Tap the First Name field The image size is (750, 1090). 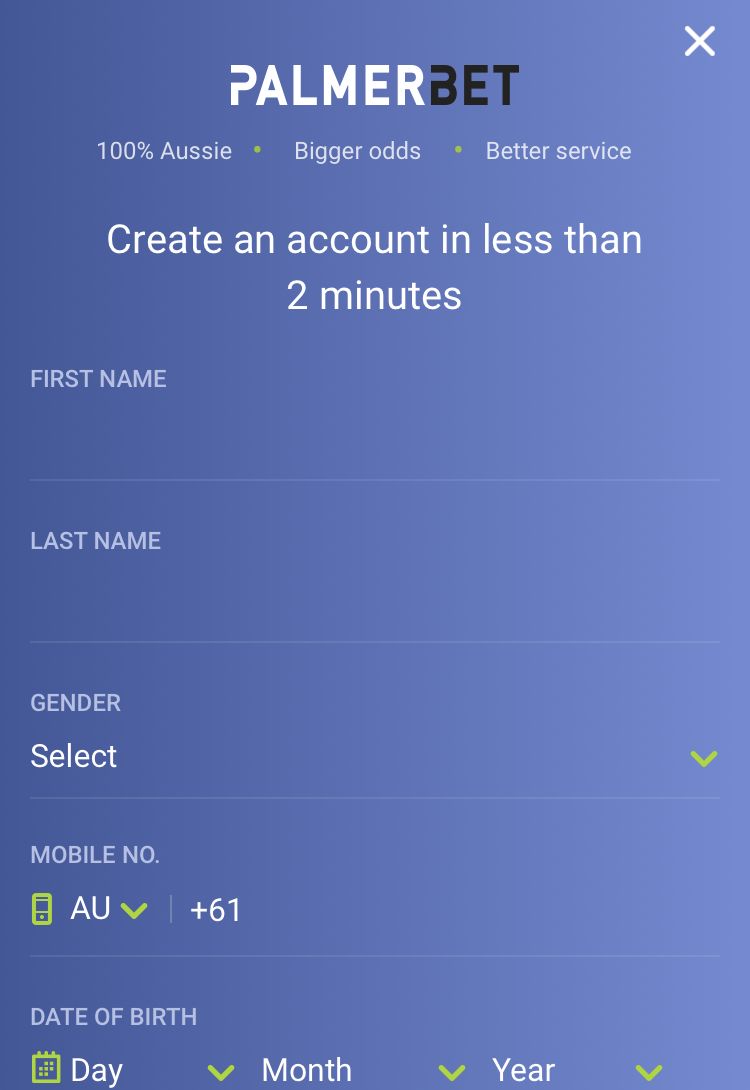pos(374,442)
